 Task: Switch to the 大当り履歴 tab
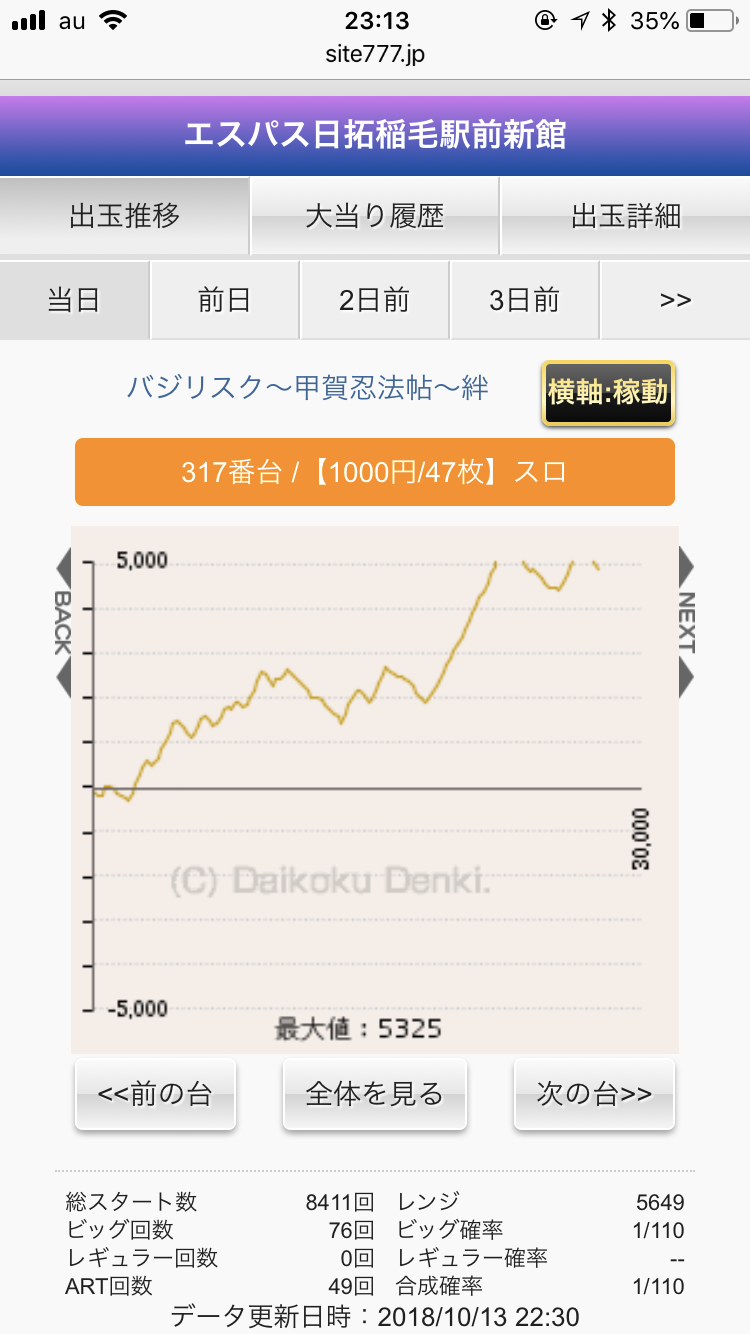(x=374, y=216)
